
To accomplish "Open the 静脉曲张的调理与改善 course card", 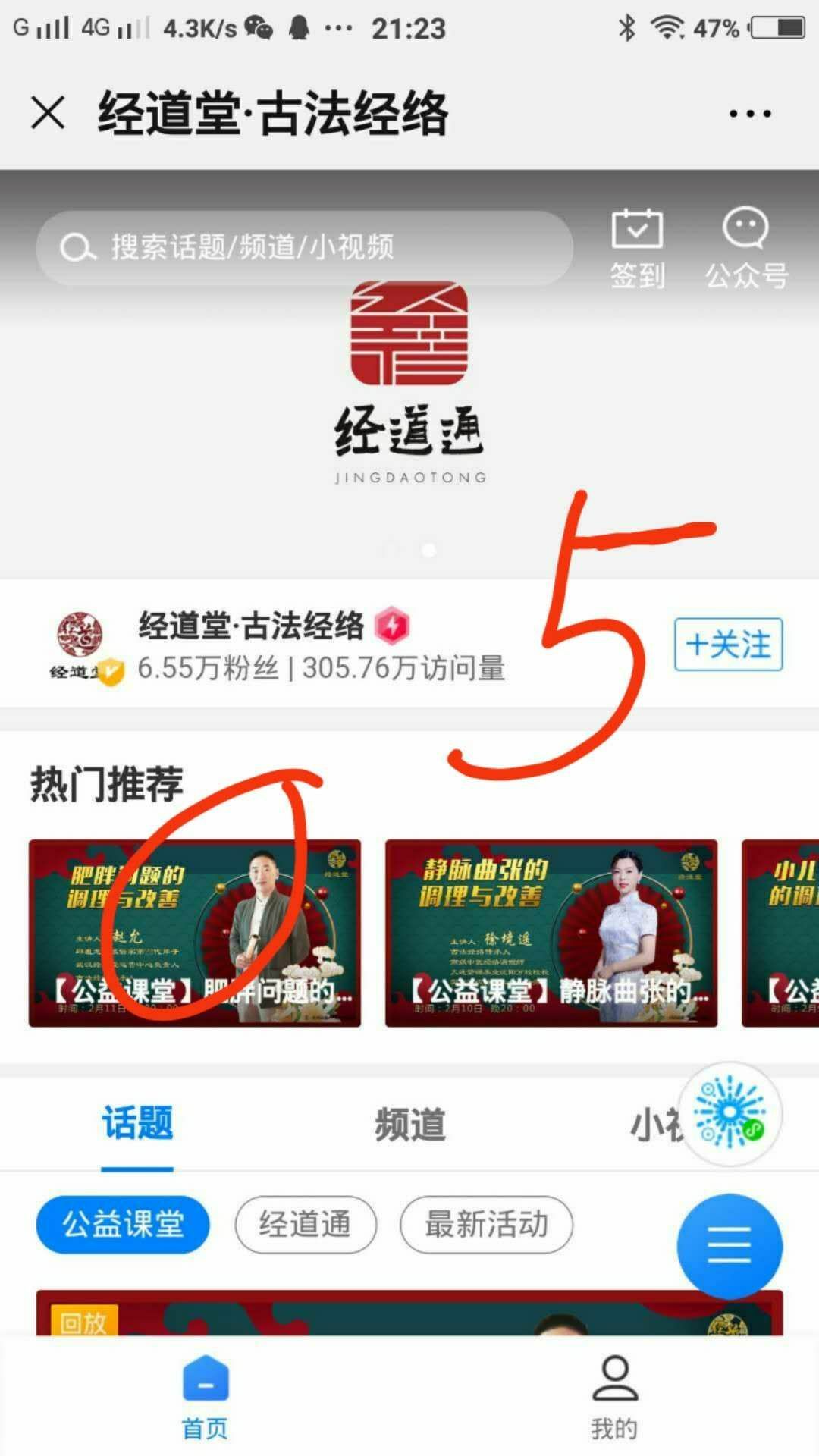I will [551, 933].
